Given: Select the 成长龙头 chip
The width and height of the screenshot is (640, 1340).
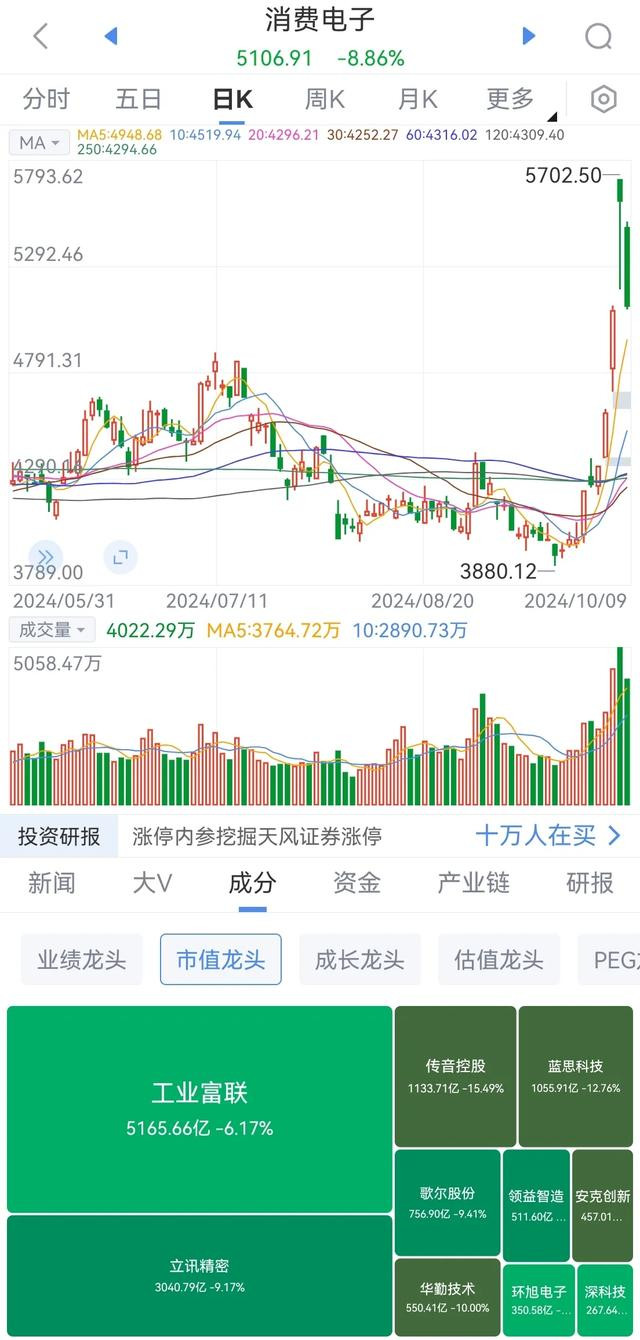Looking at the screenshot, I should [x=360, y=960].
